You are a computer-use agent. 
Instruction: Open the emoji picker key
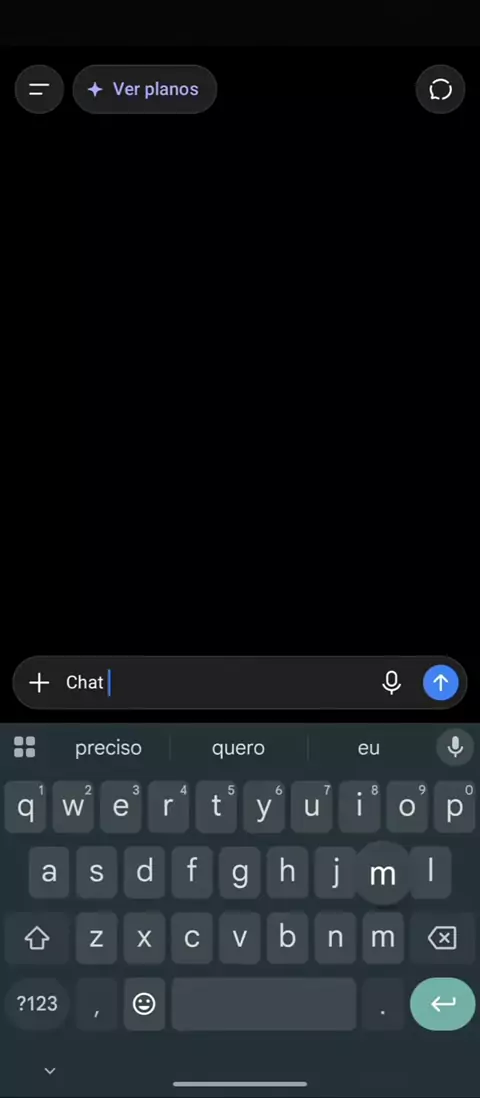[144, 1004]
